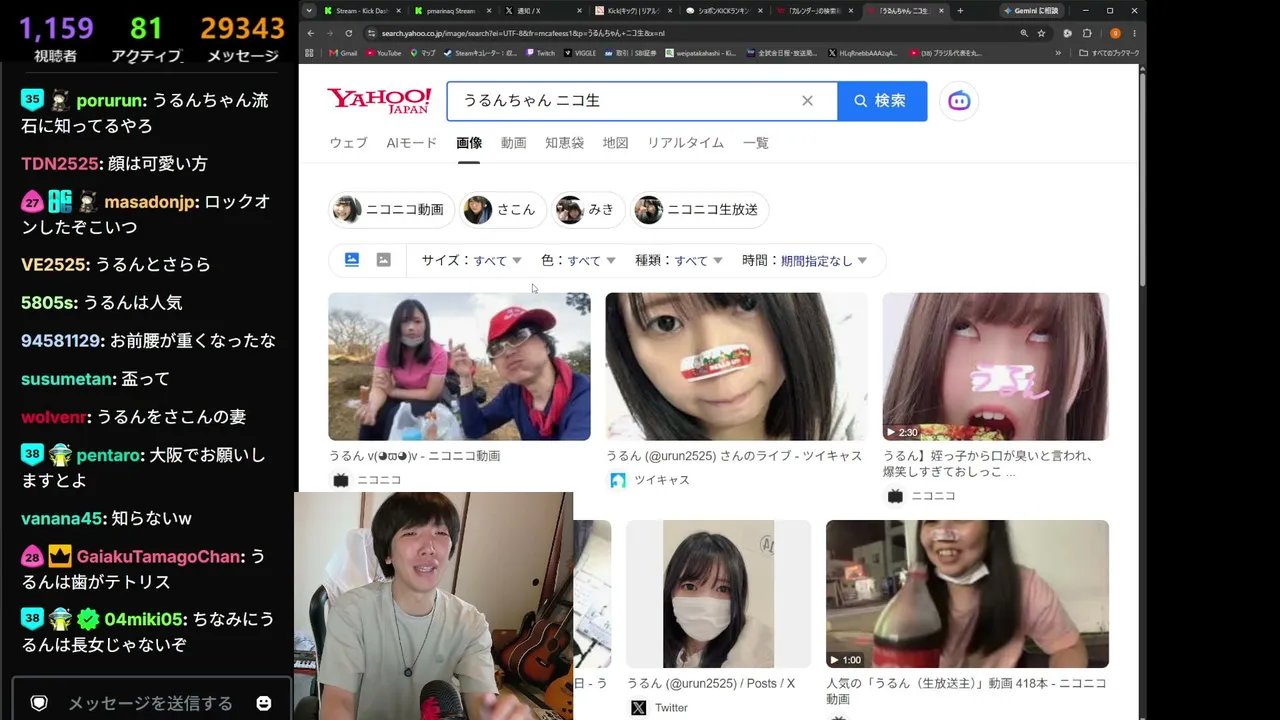Screen dimensions: 1280x720
Task: Switch to the リアルタイム tab
Action: [x=685, y=143]
